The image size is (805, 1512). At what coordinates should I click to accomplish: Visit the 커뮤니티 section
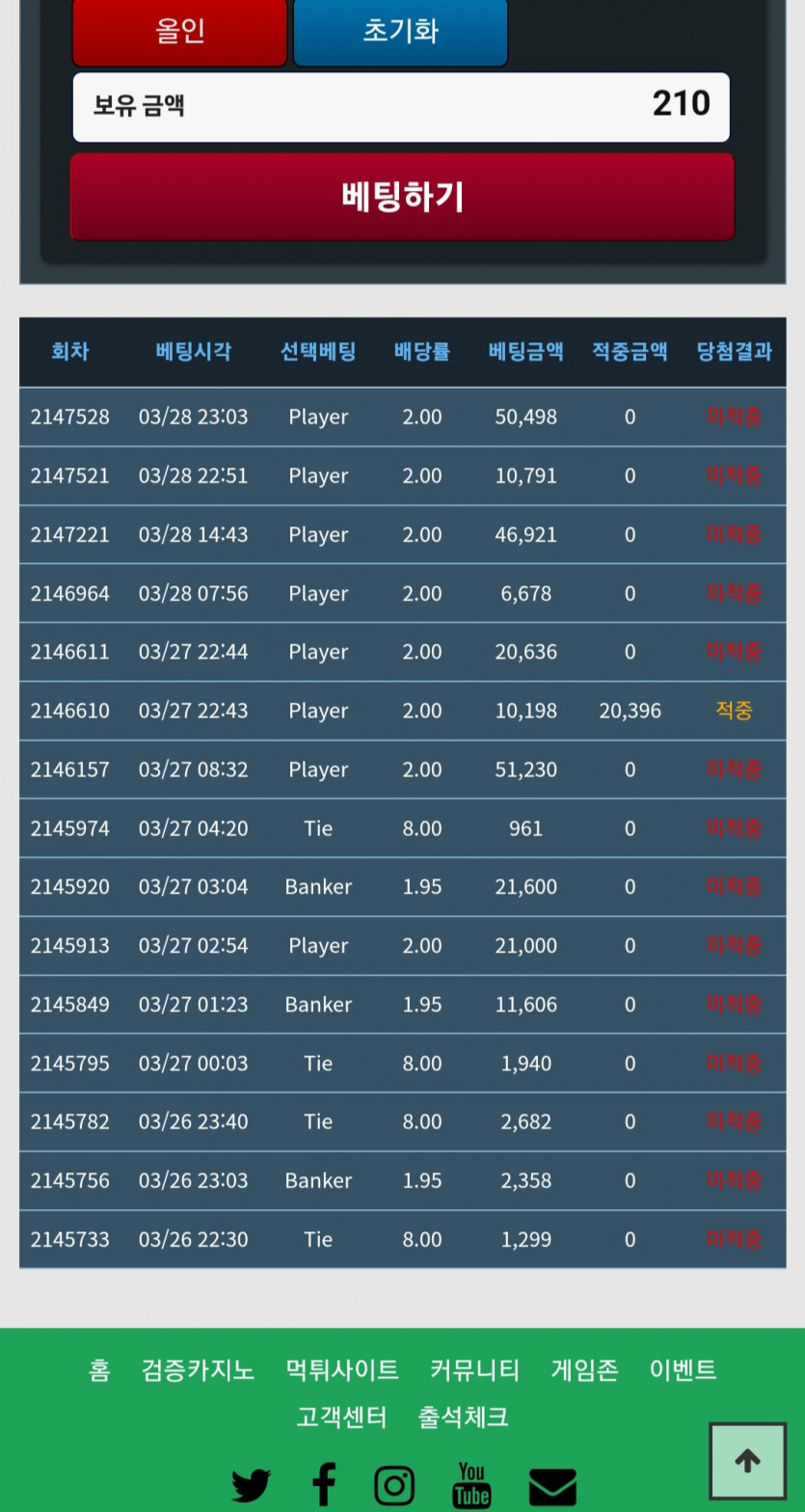(474, 1369)
